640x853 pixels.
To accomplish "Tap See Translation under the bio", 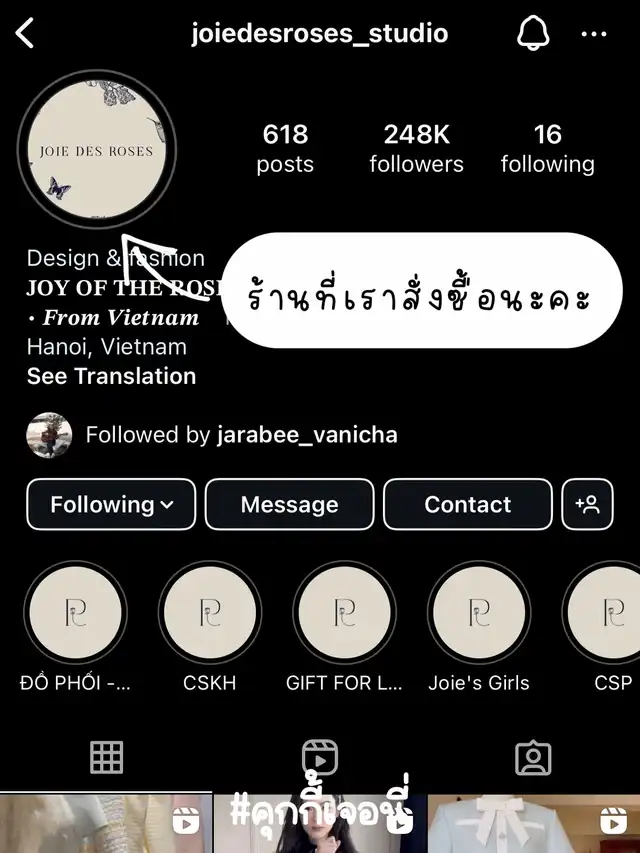I will pyautogui.click(x=111, y=377).
